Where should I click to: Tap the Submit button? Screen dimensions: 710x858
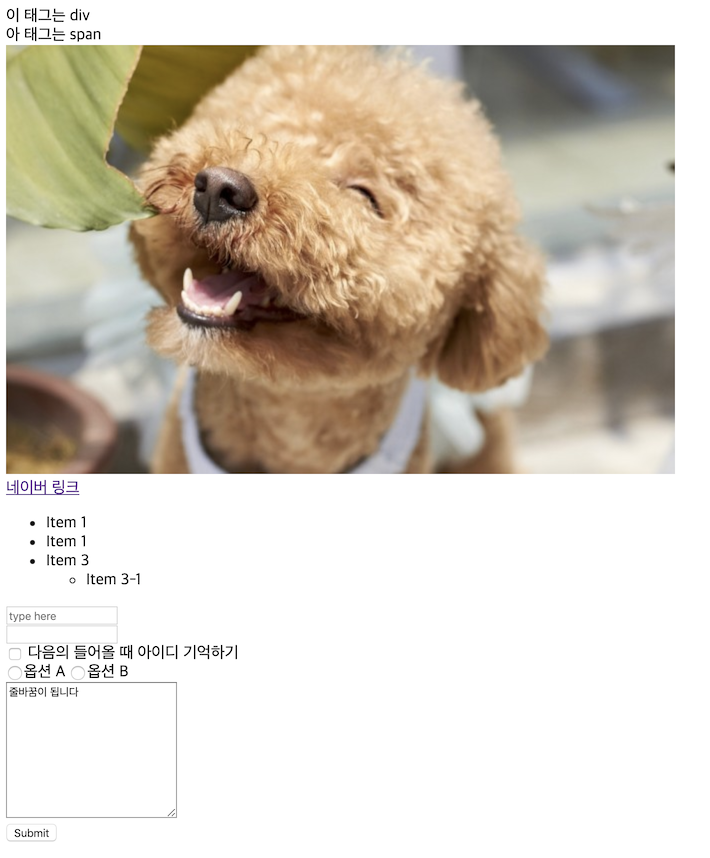coord(31,833)
